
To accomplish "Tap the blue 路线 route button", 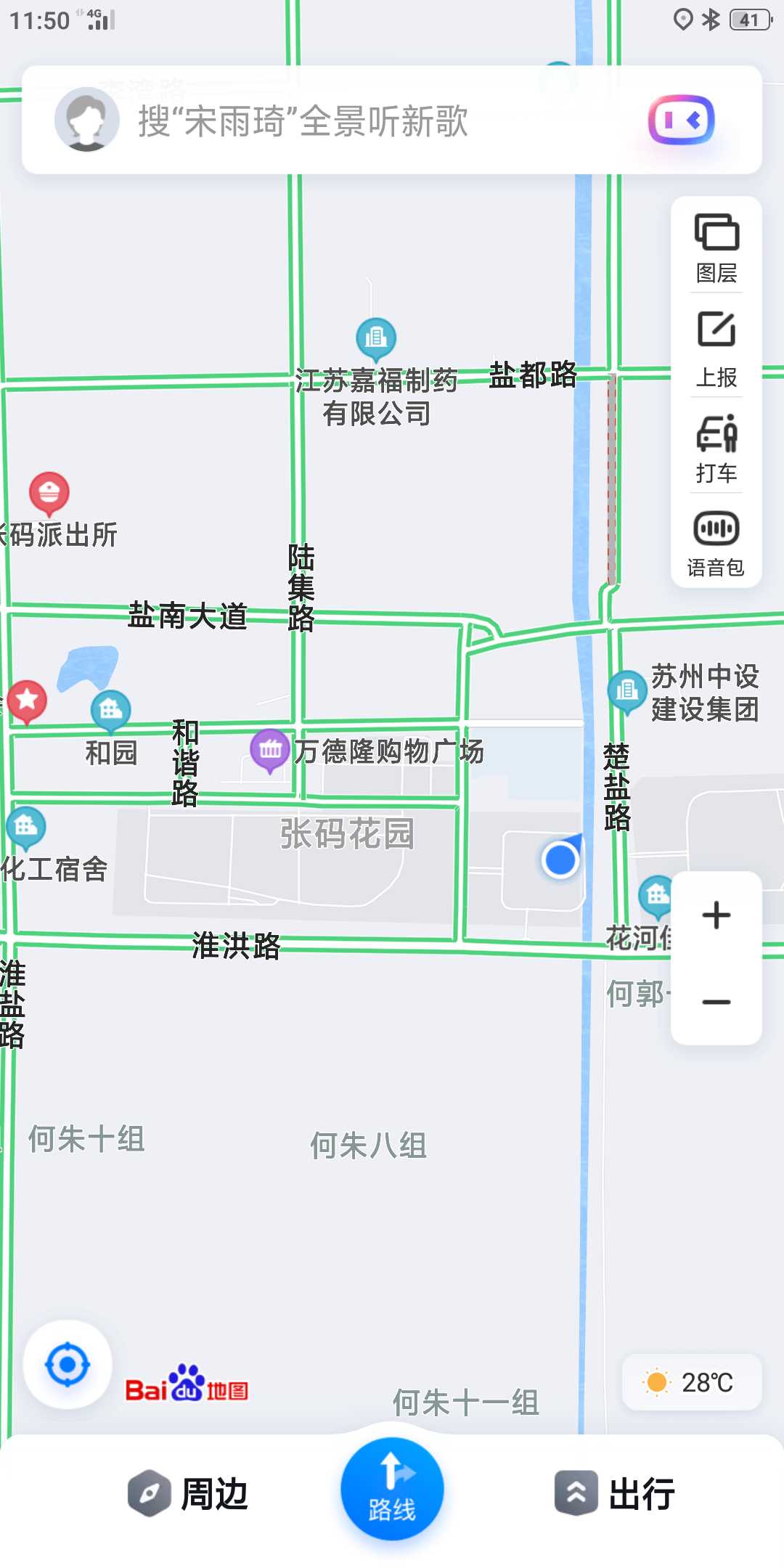I will click(392, 1488).
